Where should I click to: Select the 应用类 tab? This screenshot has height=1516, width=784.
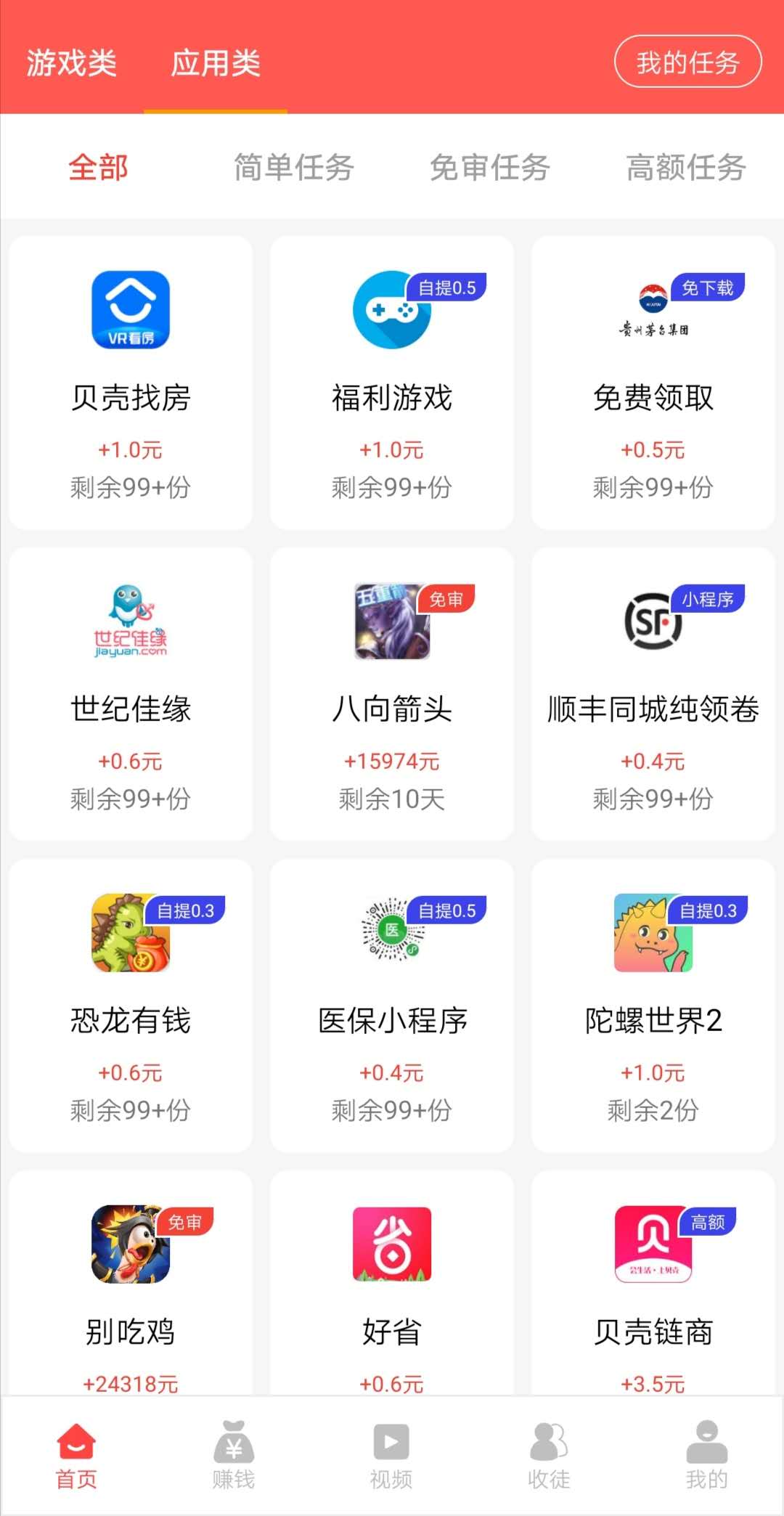click(216, 63)
